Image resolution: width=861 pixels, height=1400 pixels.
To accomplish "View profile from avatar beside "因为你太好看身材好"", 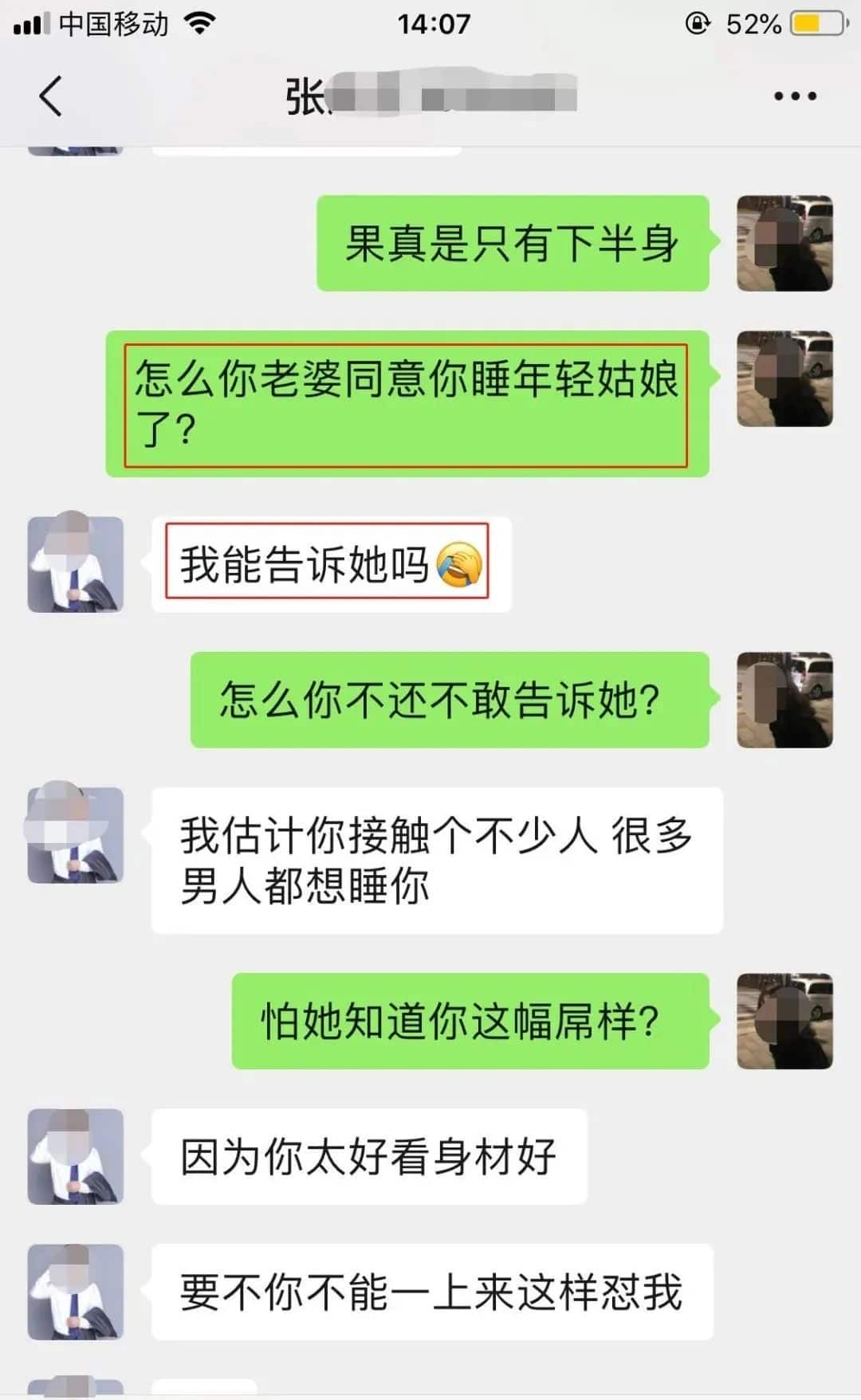I will point(76,1156).
